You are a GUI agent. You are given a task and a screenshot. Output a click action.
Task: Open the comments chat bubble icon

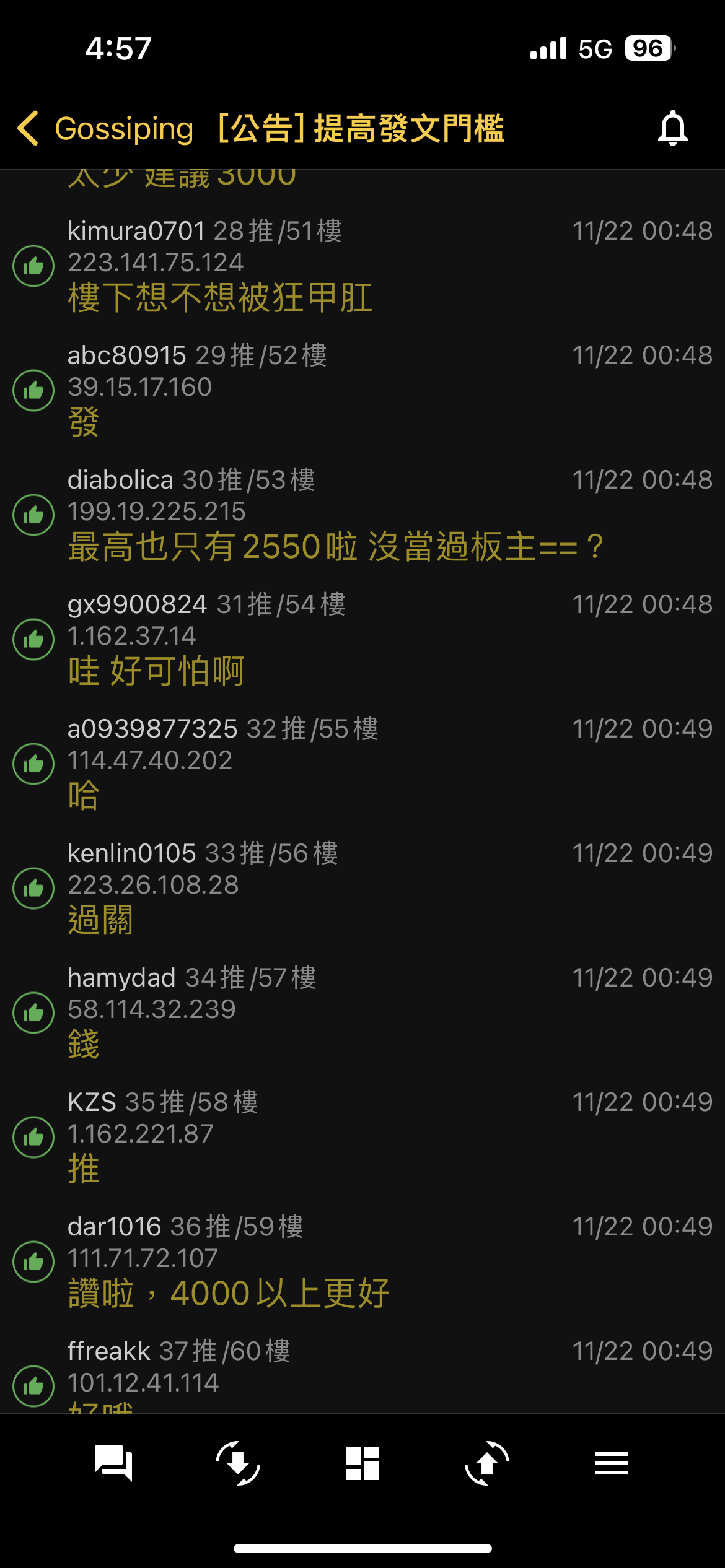click(113, 1463)
